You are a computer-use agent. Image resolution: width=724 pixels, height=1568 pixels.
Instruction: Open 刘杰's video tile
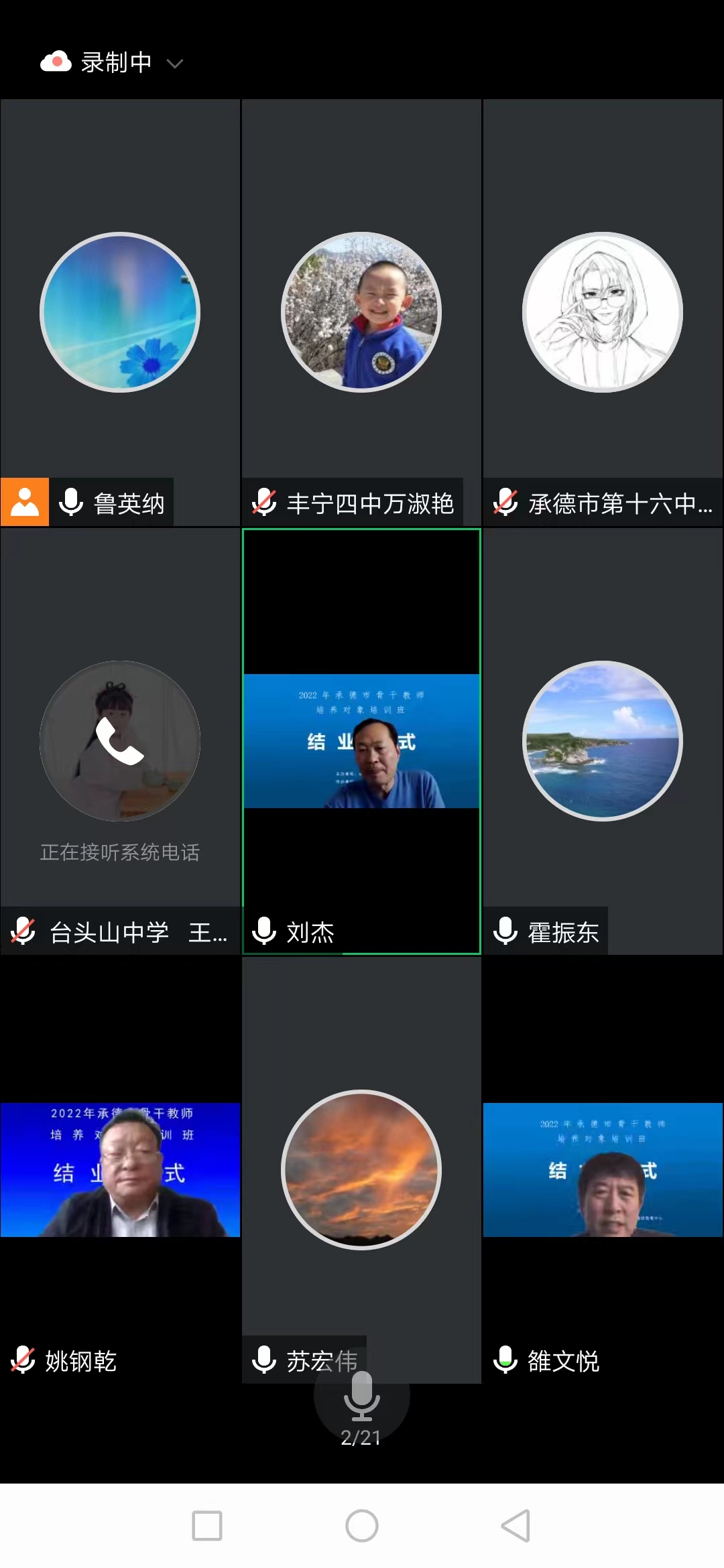[x=361, y=741]
